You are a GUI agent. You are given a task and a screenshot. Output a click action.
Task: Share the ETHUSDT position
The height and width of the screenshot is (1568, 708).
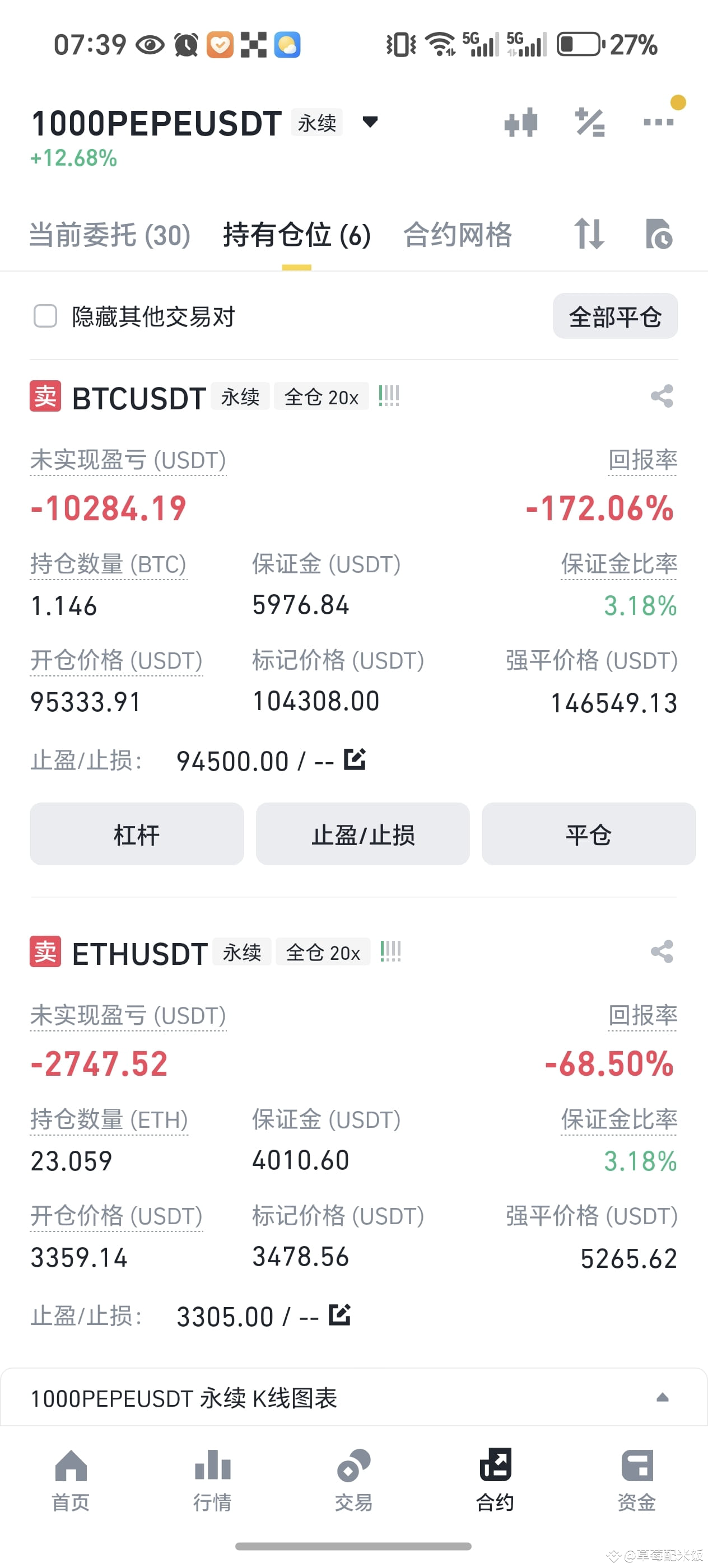[x=661, y=952]
